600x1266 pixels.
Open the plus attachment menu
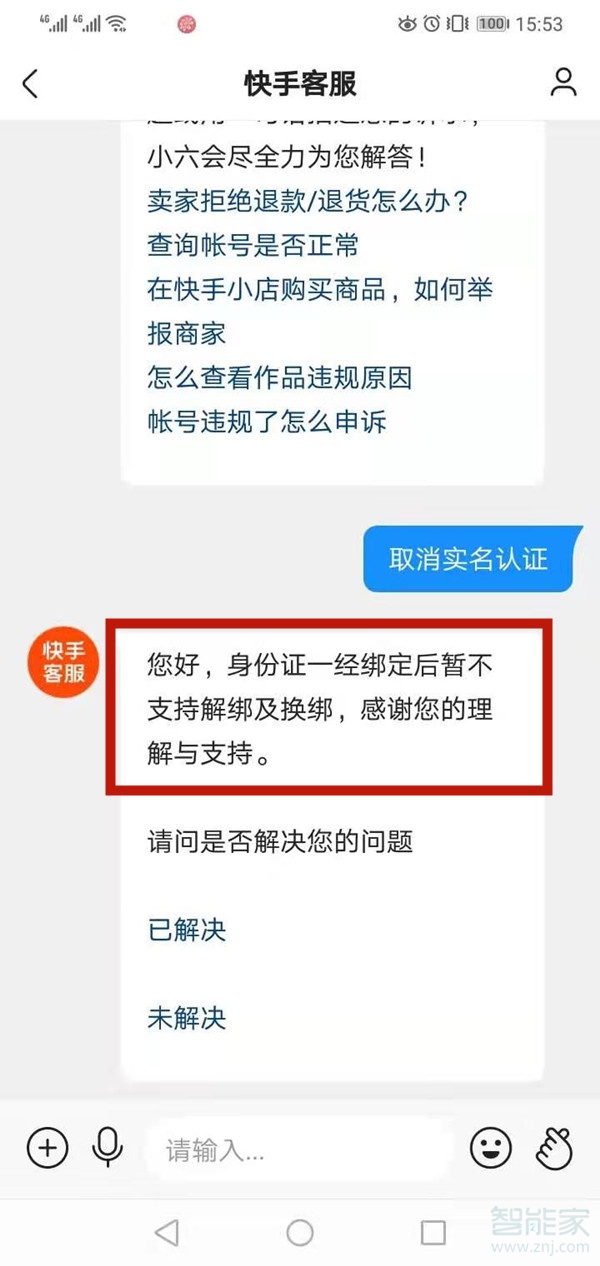tap(47, 1148)
